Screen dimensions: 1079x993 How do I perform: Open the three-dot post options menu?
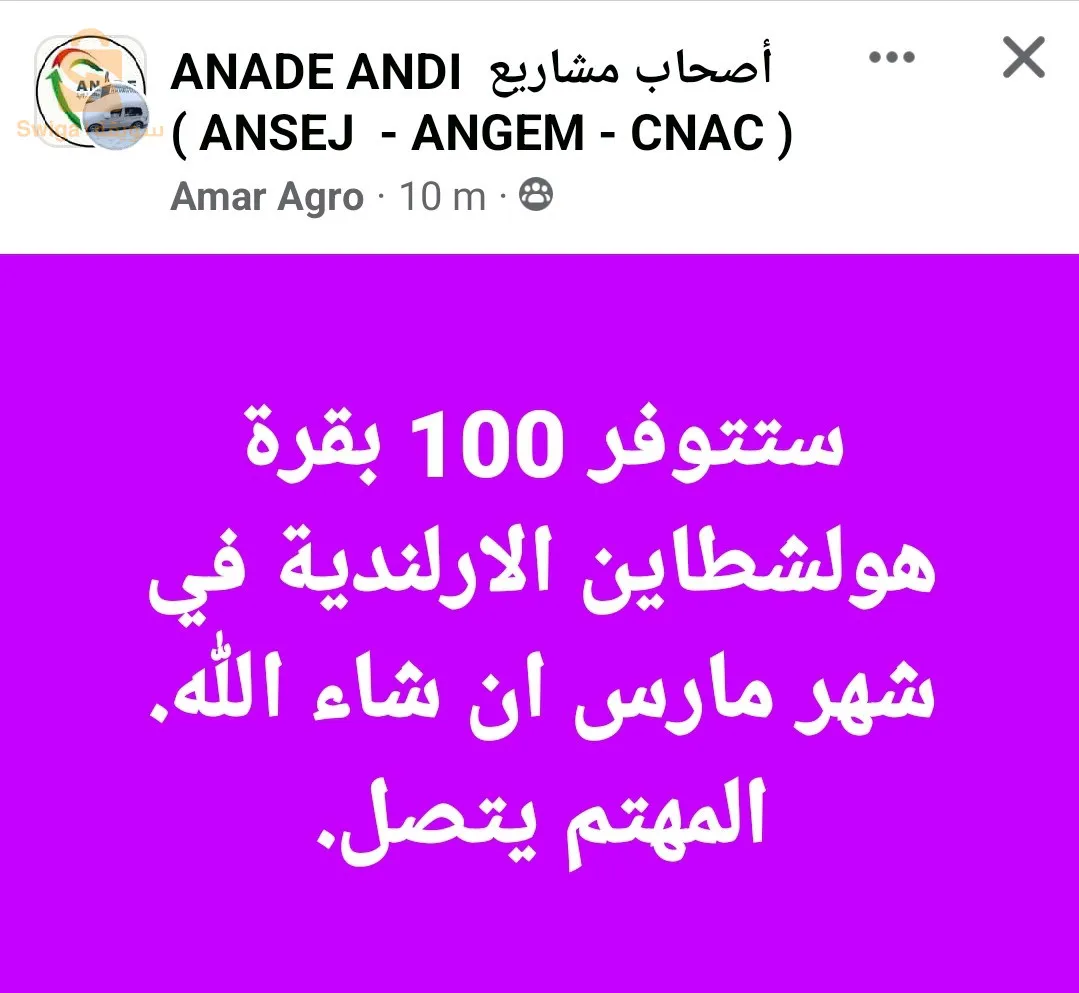pos(893,59)
